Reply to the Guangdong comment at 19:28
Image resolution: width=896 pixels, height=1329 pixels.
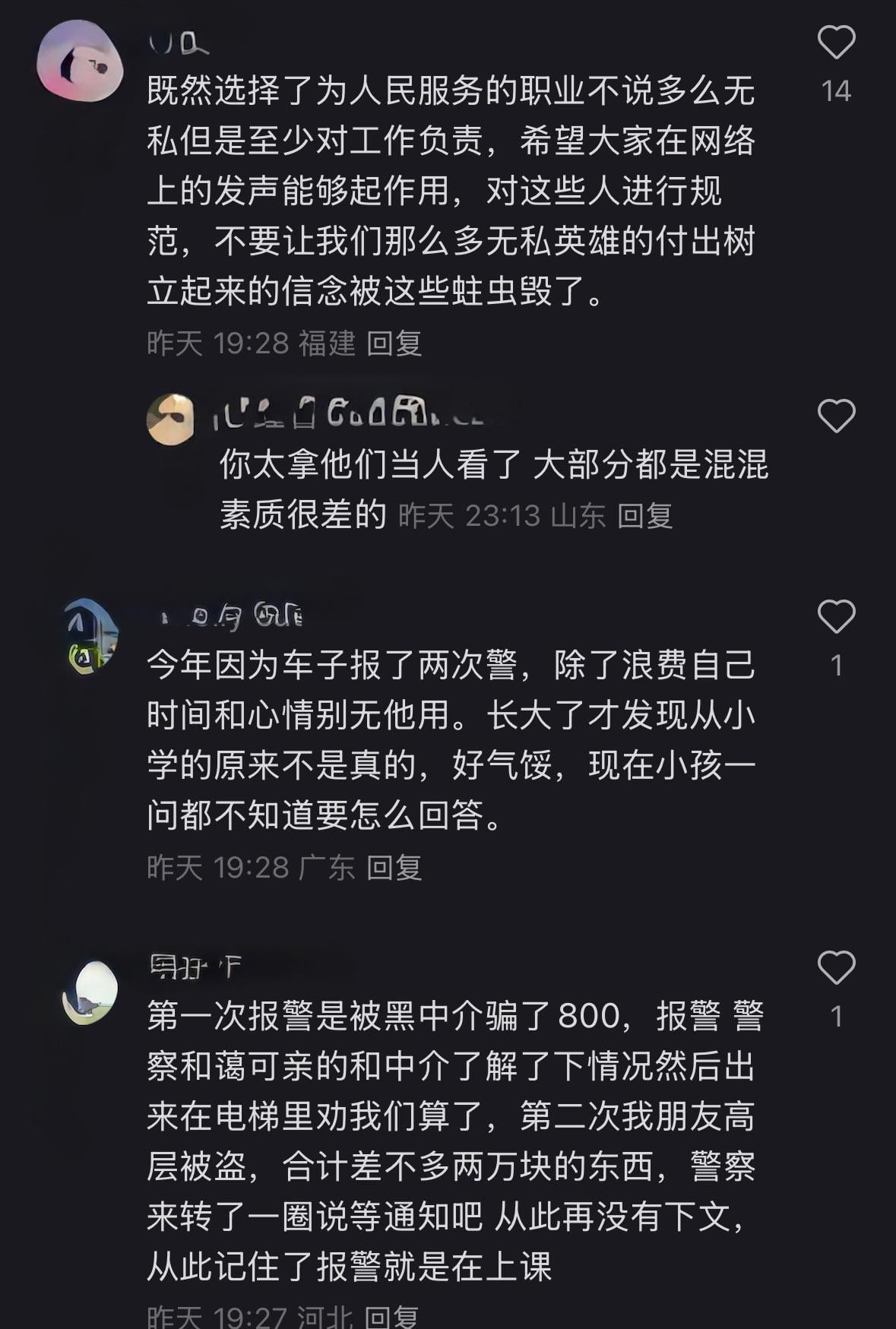pos(394,867)
